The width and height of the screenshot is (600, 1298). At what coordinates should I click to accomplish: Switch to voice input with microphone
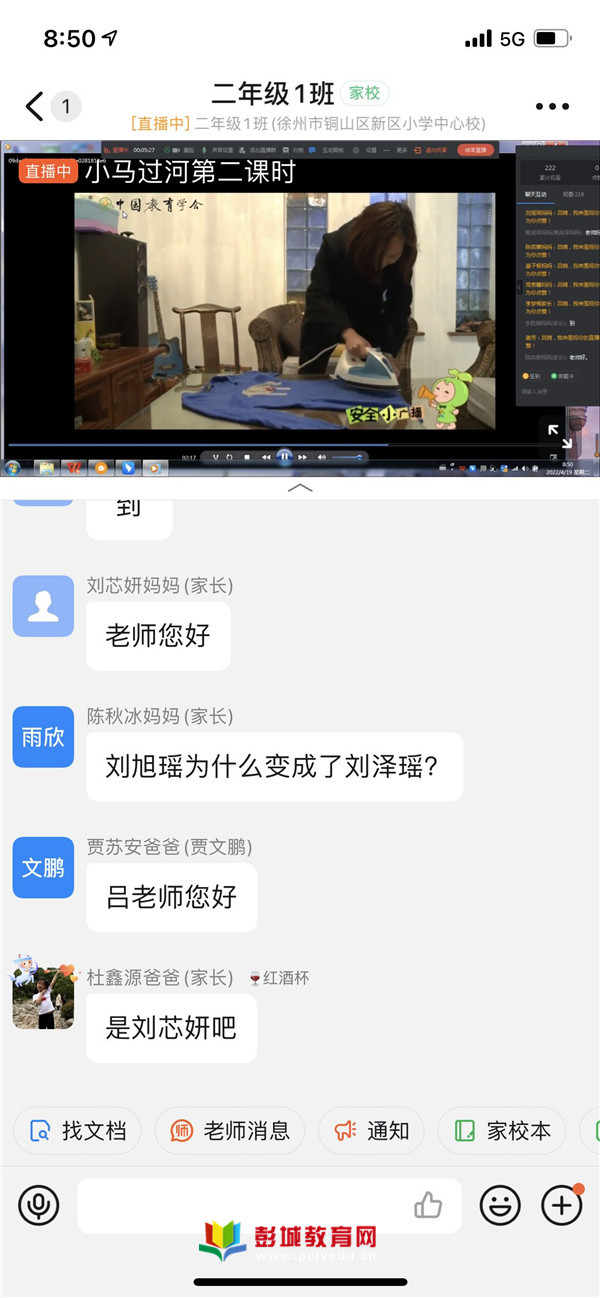(39, 1205)
